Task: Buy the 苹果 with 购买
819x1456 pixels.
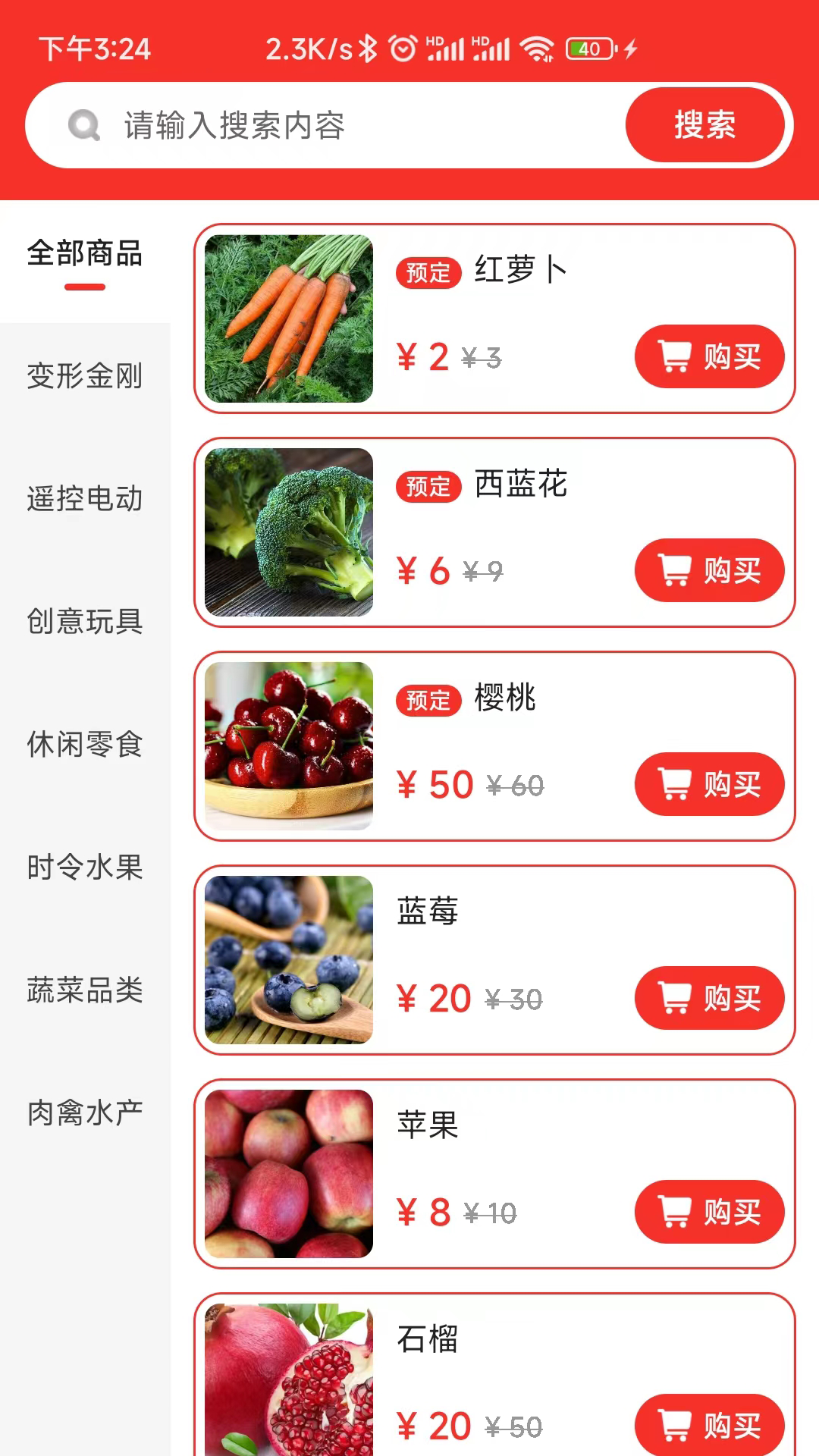Action: point(709,1212)
